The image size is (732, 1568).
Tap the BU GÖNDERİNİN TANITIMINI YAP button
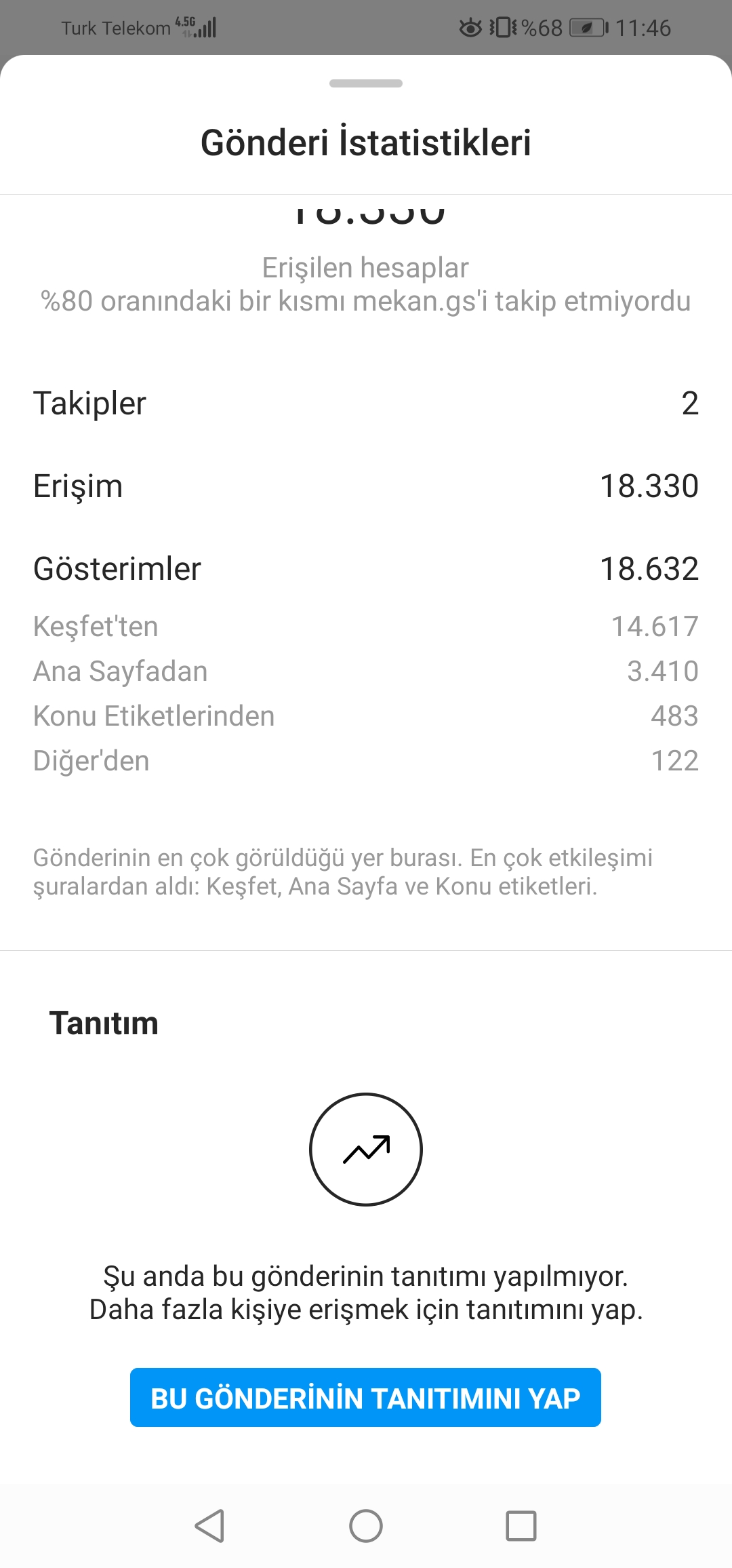(365, 1398)
